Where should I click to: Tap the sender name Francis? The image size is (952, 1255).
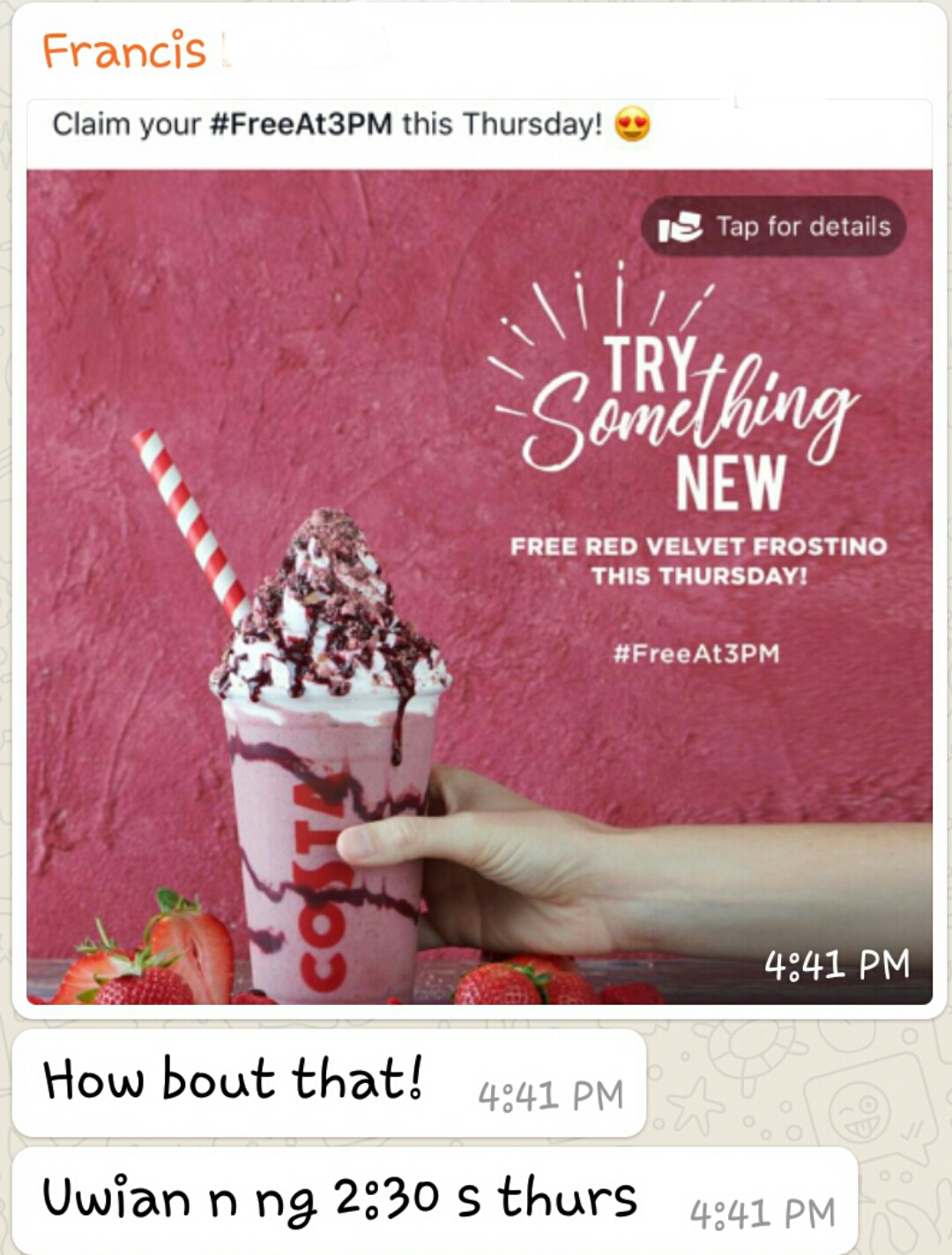coord(124,50)
